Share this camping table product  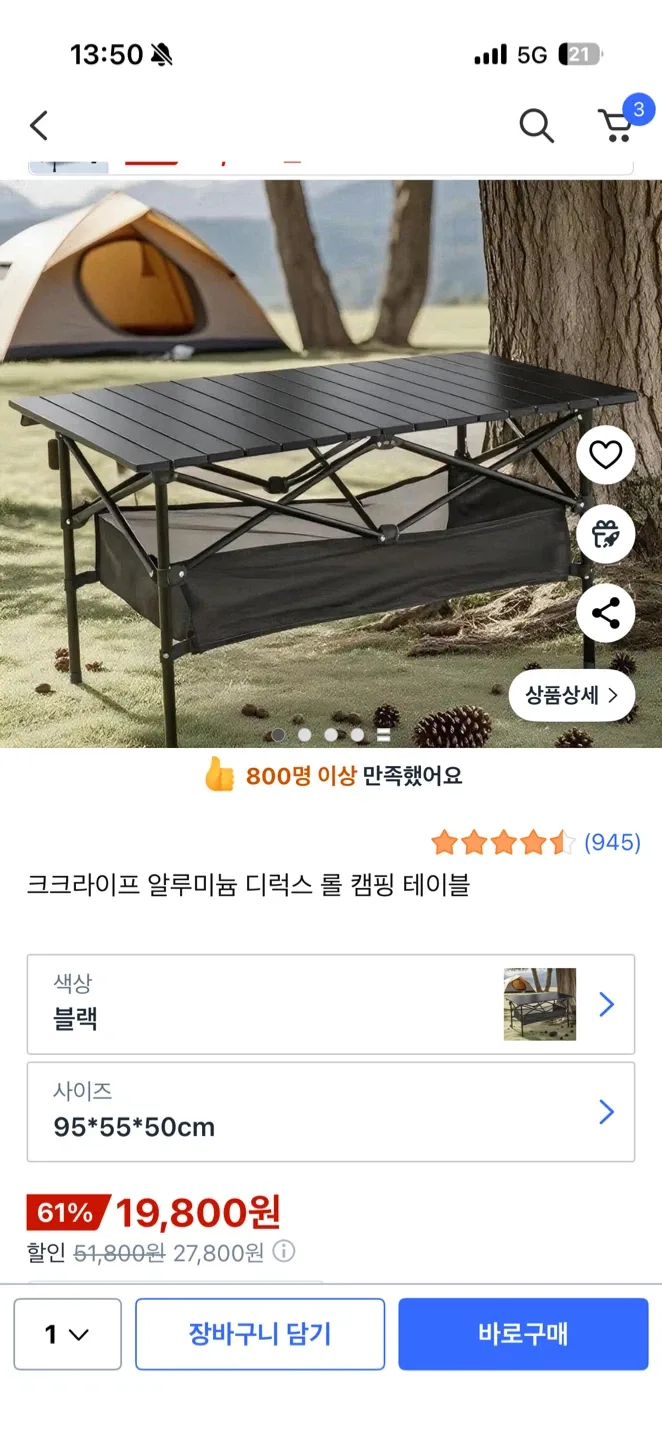tap(605, 613)
